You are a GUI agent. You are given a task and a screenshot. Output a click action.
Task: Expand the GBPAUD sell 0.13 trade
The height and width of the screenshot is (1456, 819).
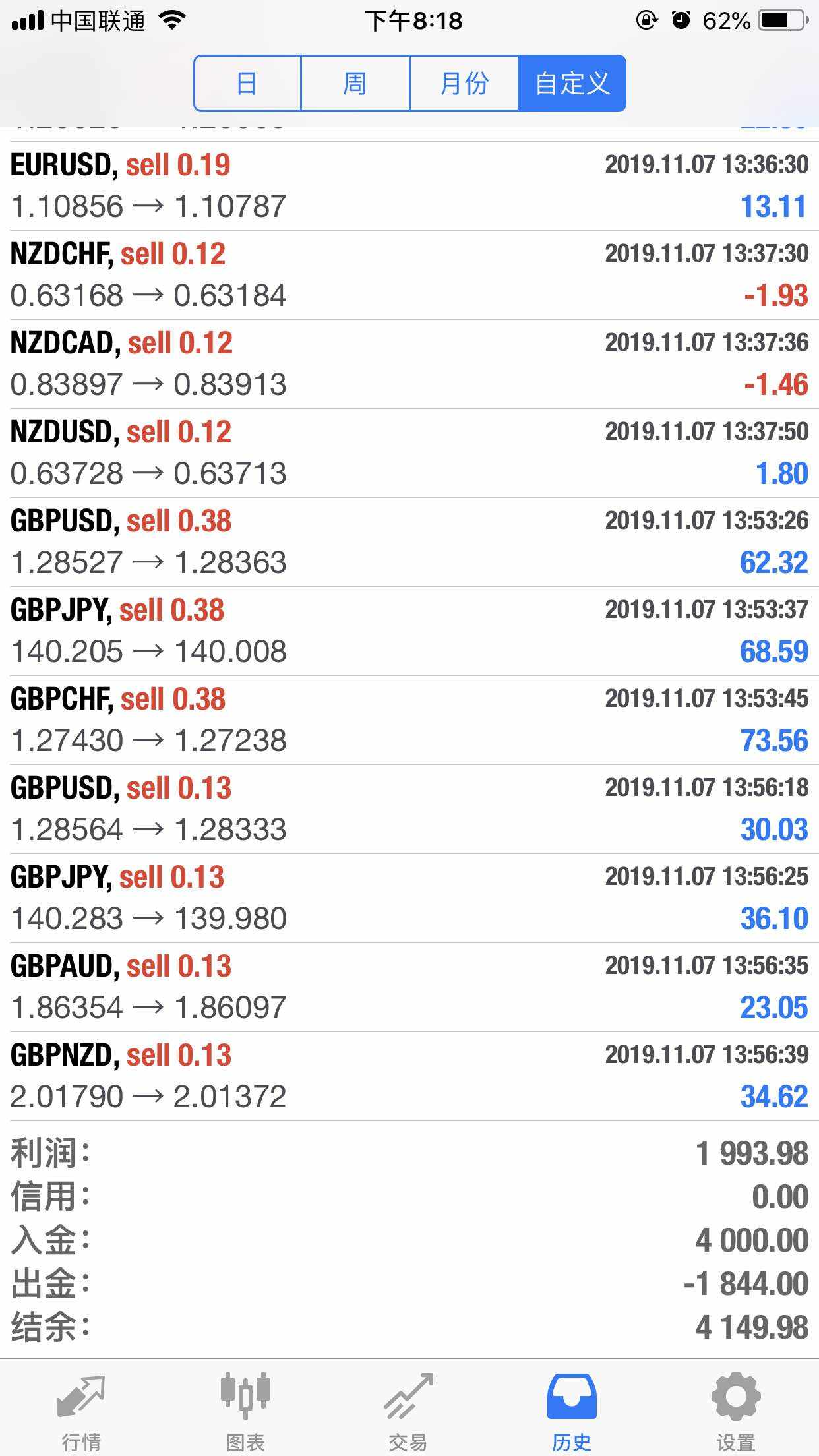[409, 987]
